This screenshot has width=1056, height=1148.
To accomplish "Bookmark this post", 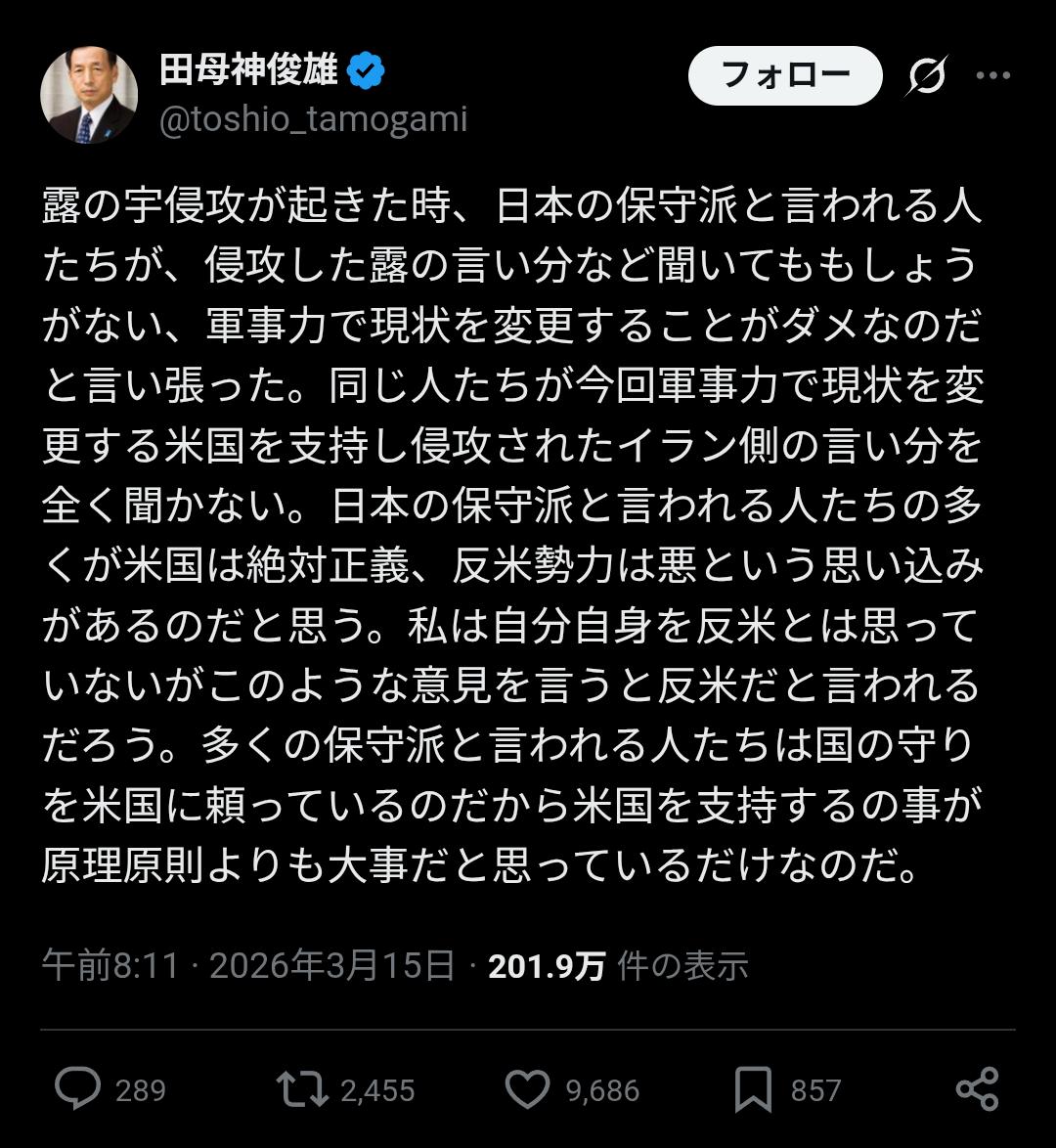I will (753, 1089).
